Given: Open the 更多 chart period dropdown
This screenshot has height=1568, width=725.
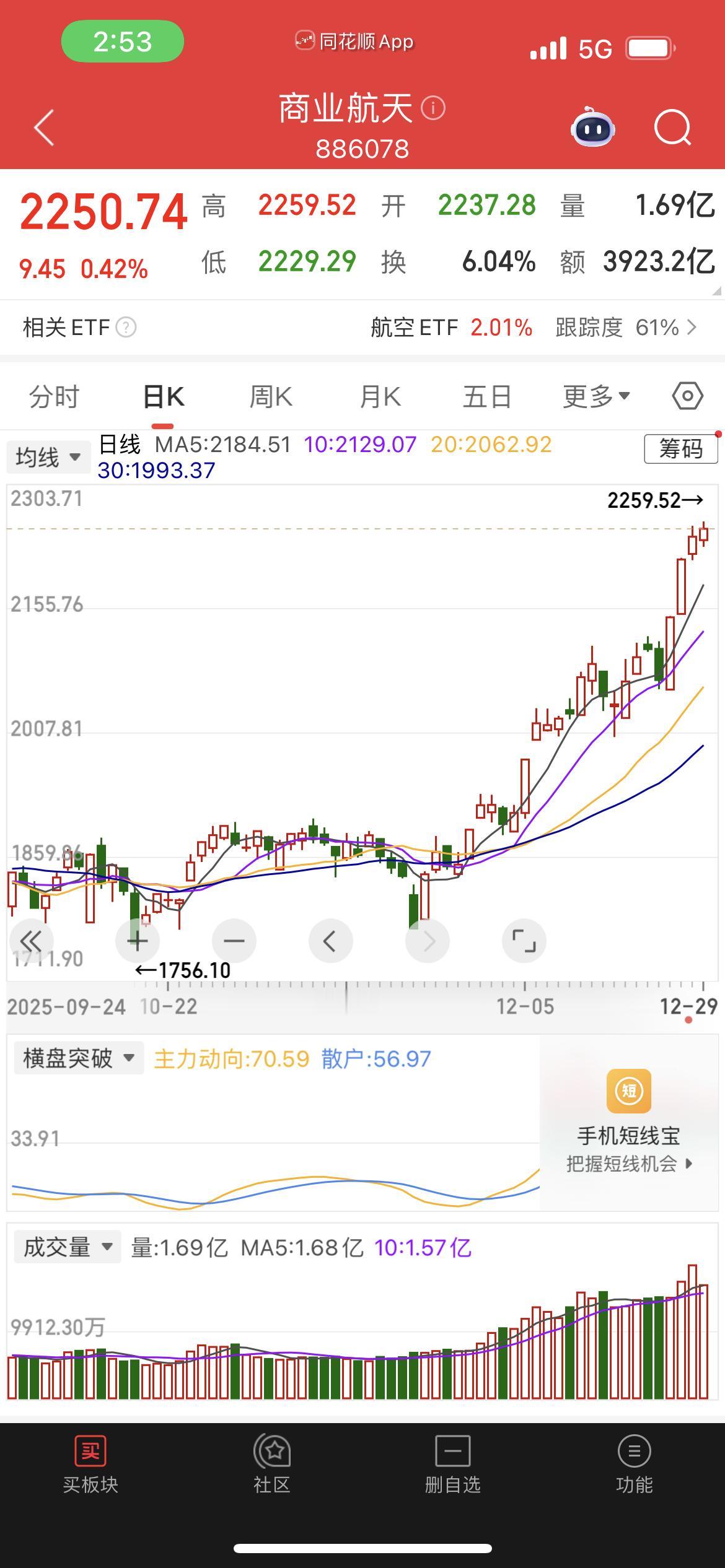Looking at the screenshot, I should coord(593,395).
